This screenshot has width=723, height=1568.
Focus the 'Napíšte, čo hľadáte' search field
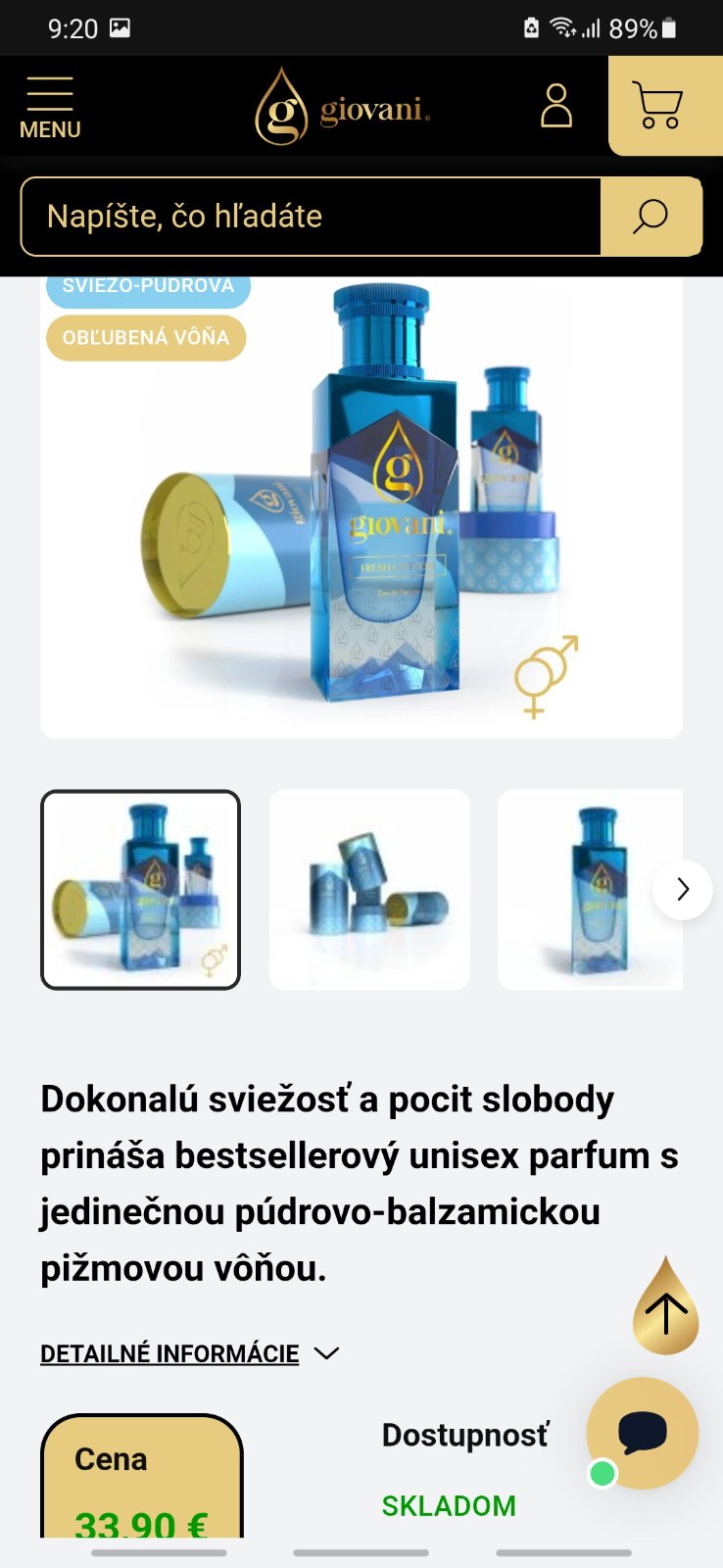pyautogui.click(x=310, y=216)
